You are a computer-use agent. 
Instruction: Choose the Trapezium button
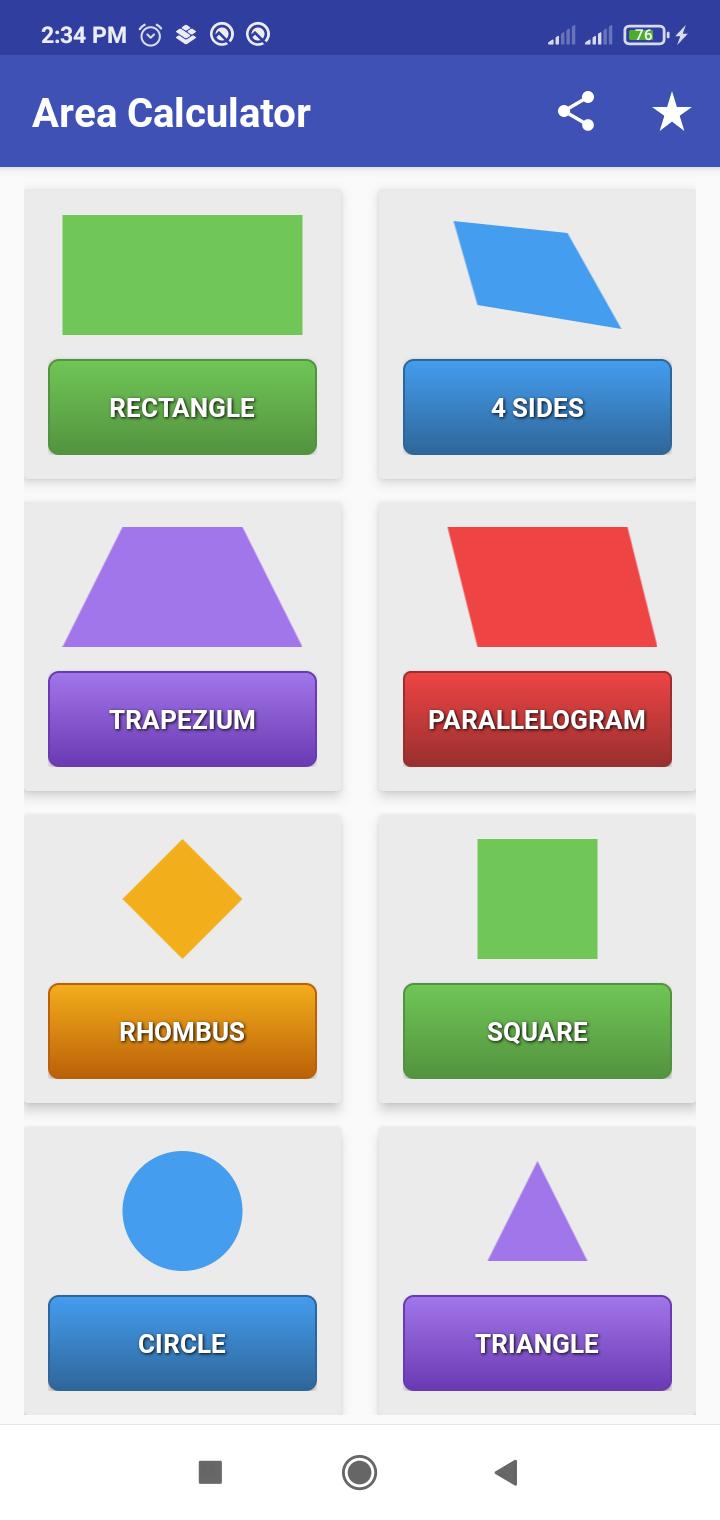[182, 719]
